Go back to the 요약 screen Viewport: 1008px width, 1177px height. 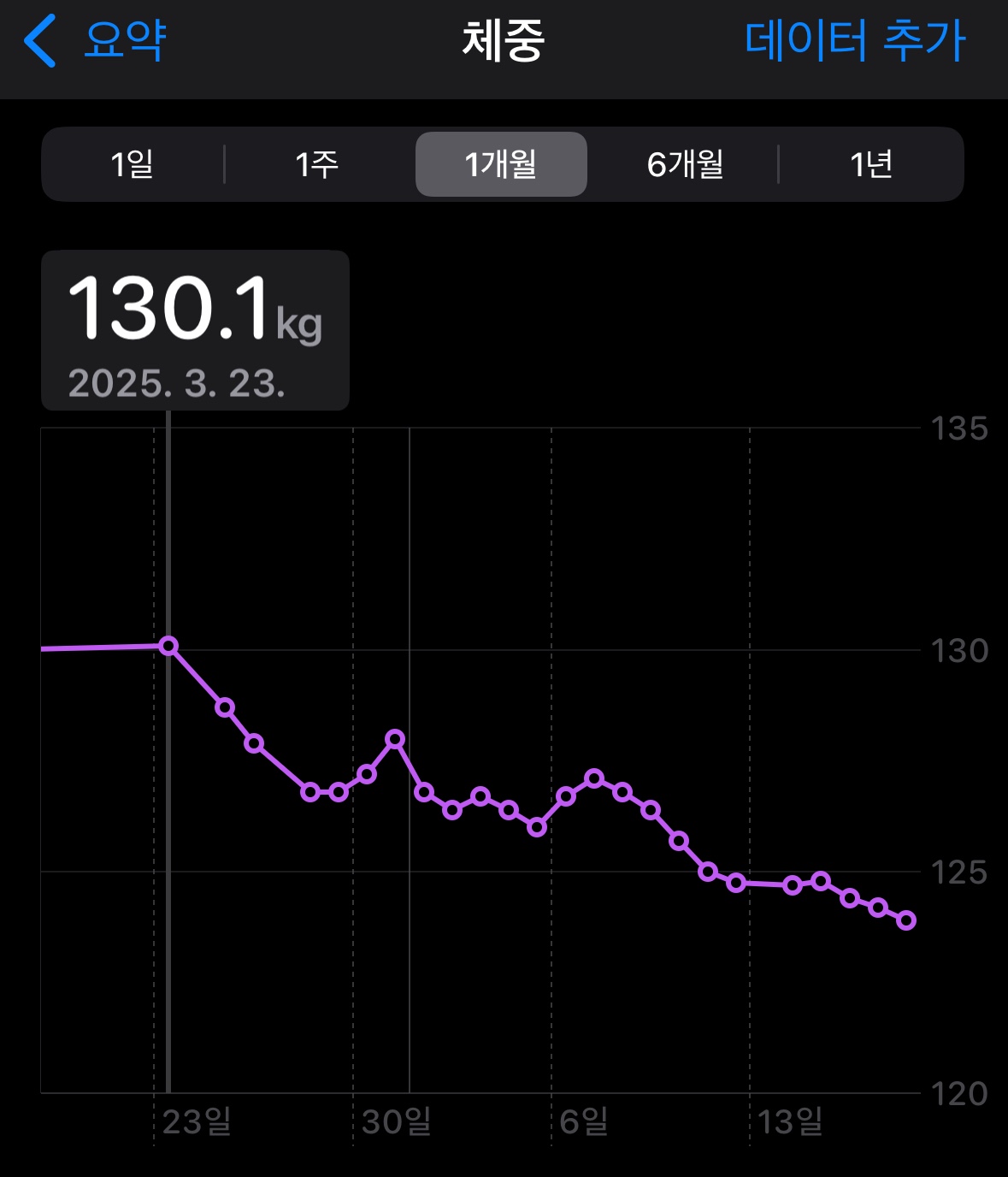coord(95,40)
